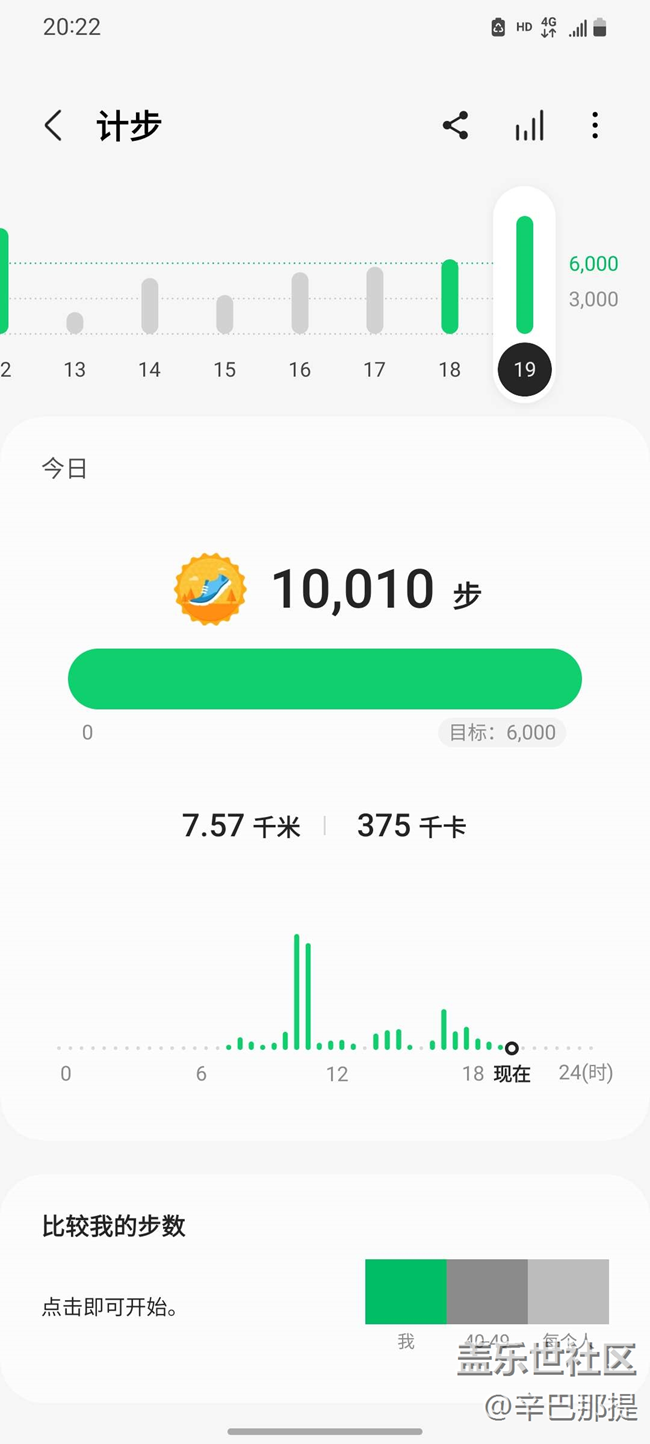This screenshot has height=1444, width=650.
Task: Open the step trends chart icon
Action: pyautogui.click(x=529, y=126)
